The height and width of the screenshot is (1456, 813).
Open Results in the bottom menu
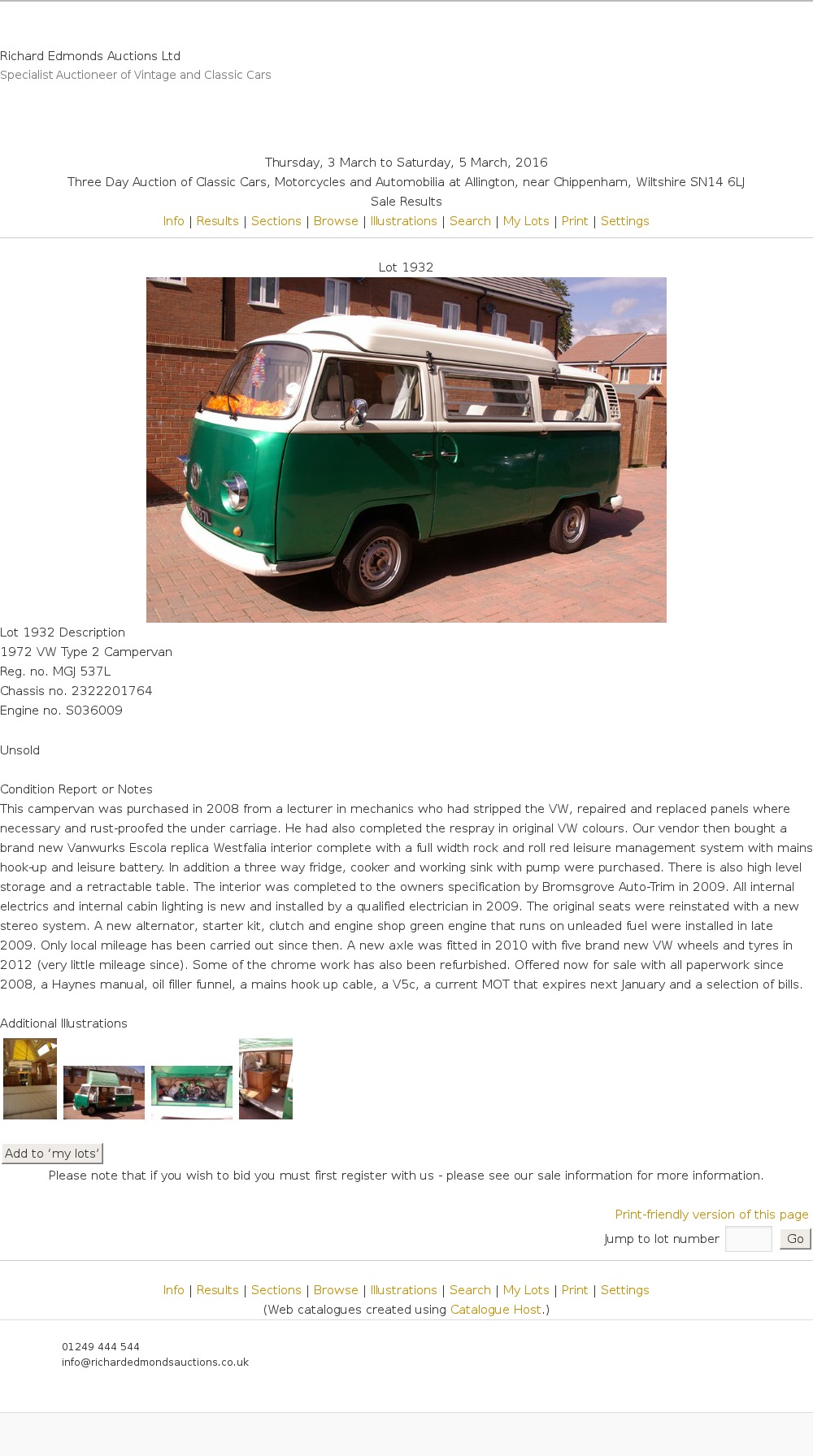[217, 1290]
